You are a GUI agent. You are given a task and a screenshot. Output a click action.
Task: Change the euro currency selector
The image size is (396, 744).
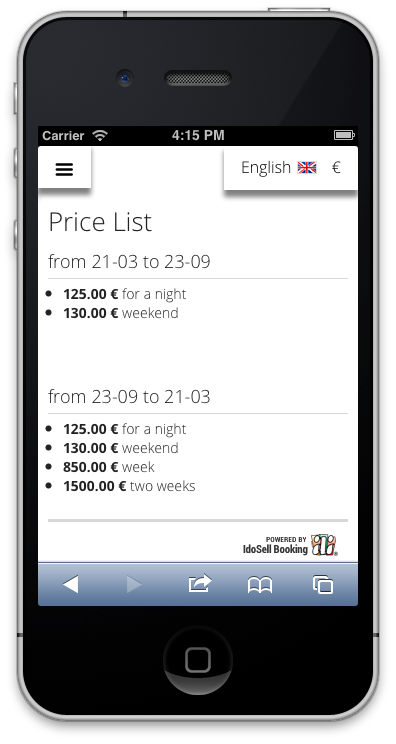(x=336, y=167)
